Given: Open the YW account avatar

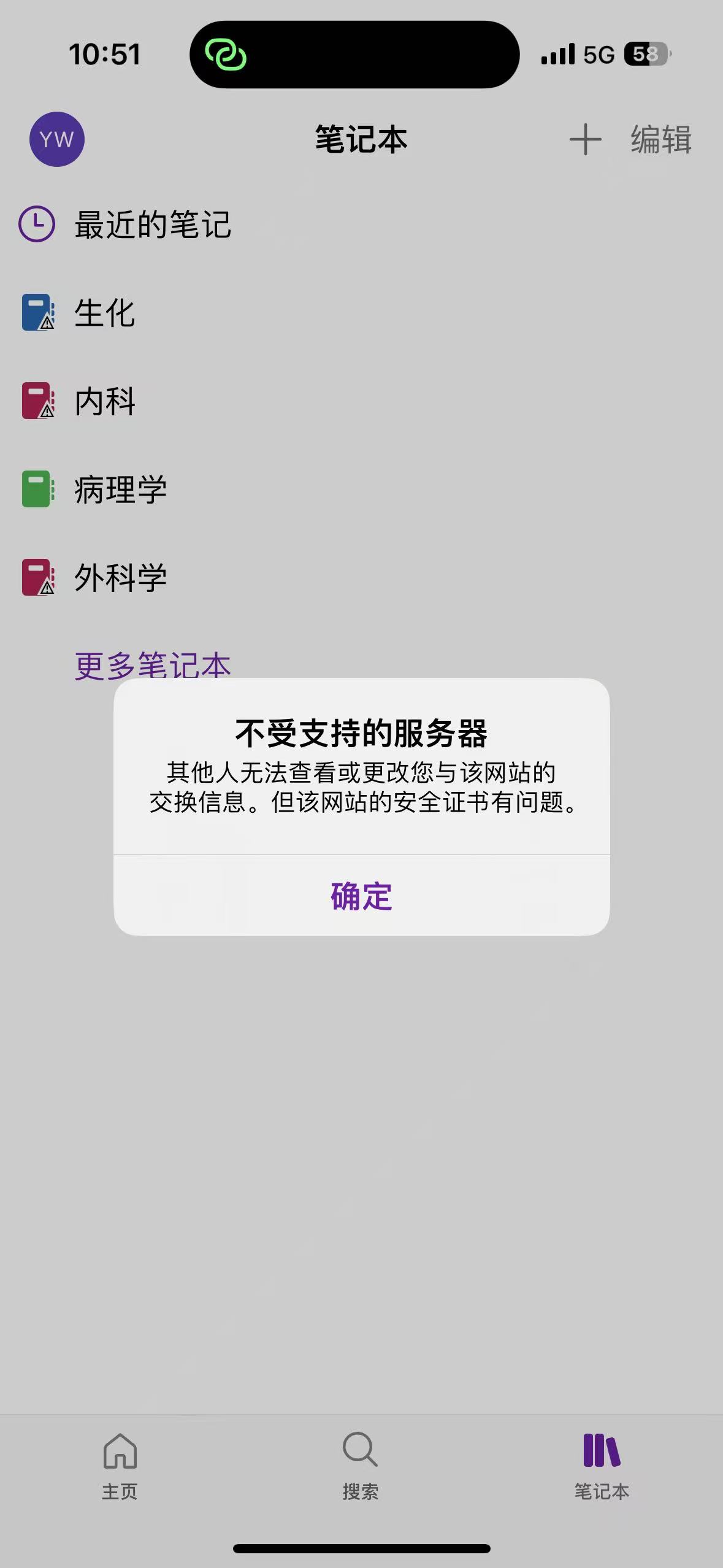Looking at the screenshot, I should pyautogui.click(x=56, y=139).
